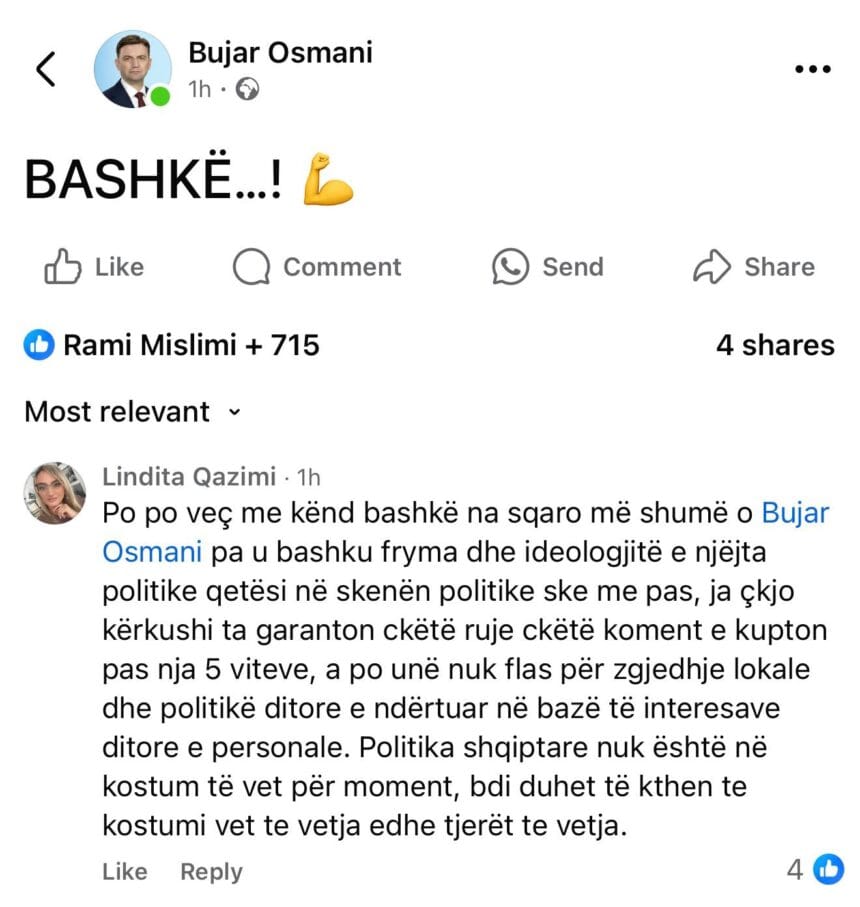
Task: Expand the Most relevant comment sorting
Action: tap(132, 412)
